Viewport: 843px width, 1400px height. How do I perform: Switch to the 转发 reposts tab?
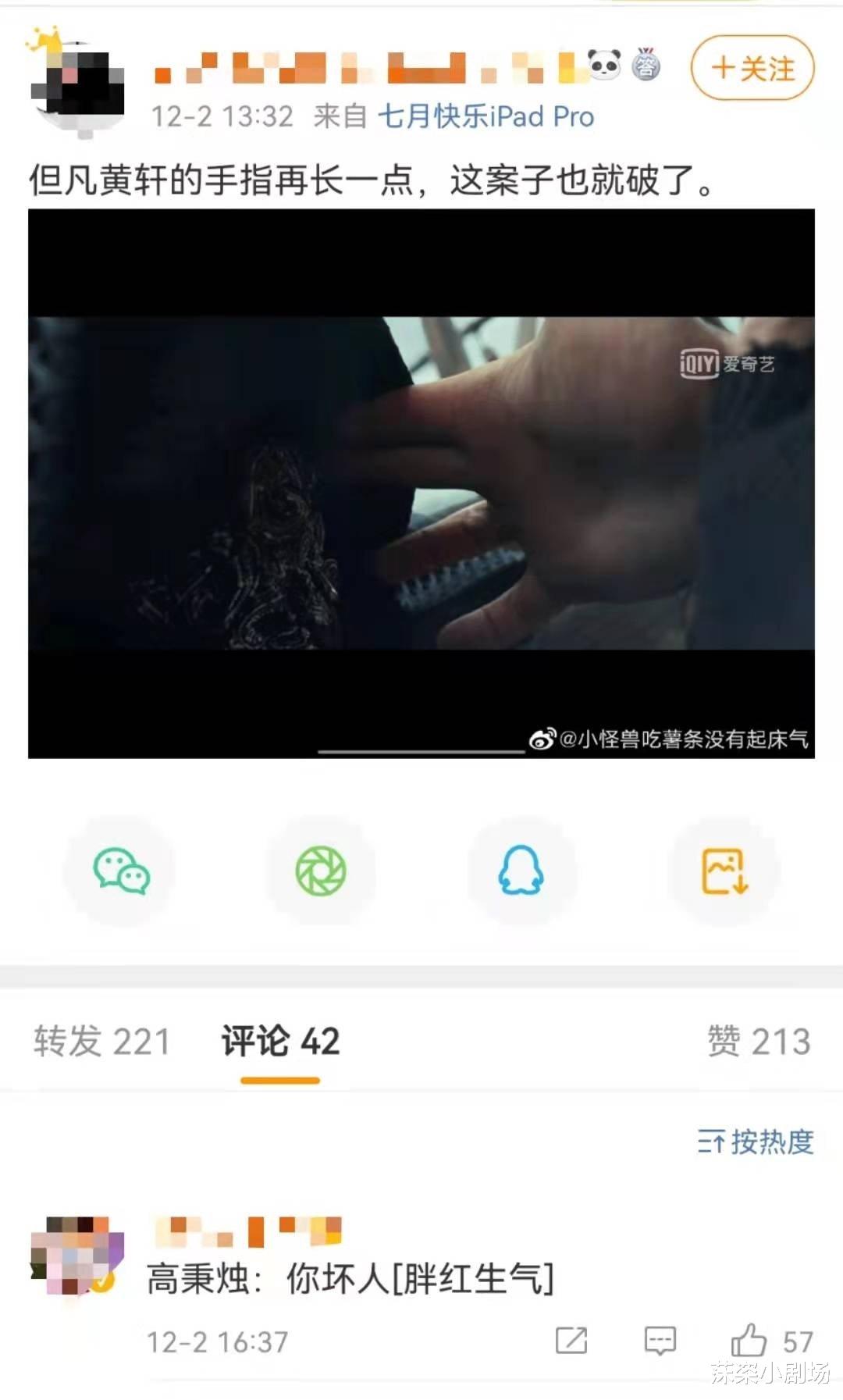click(100, 1041)
